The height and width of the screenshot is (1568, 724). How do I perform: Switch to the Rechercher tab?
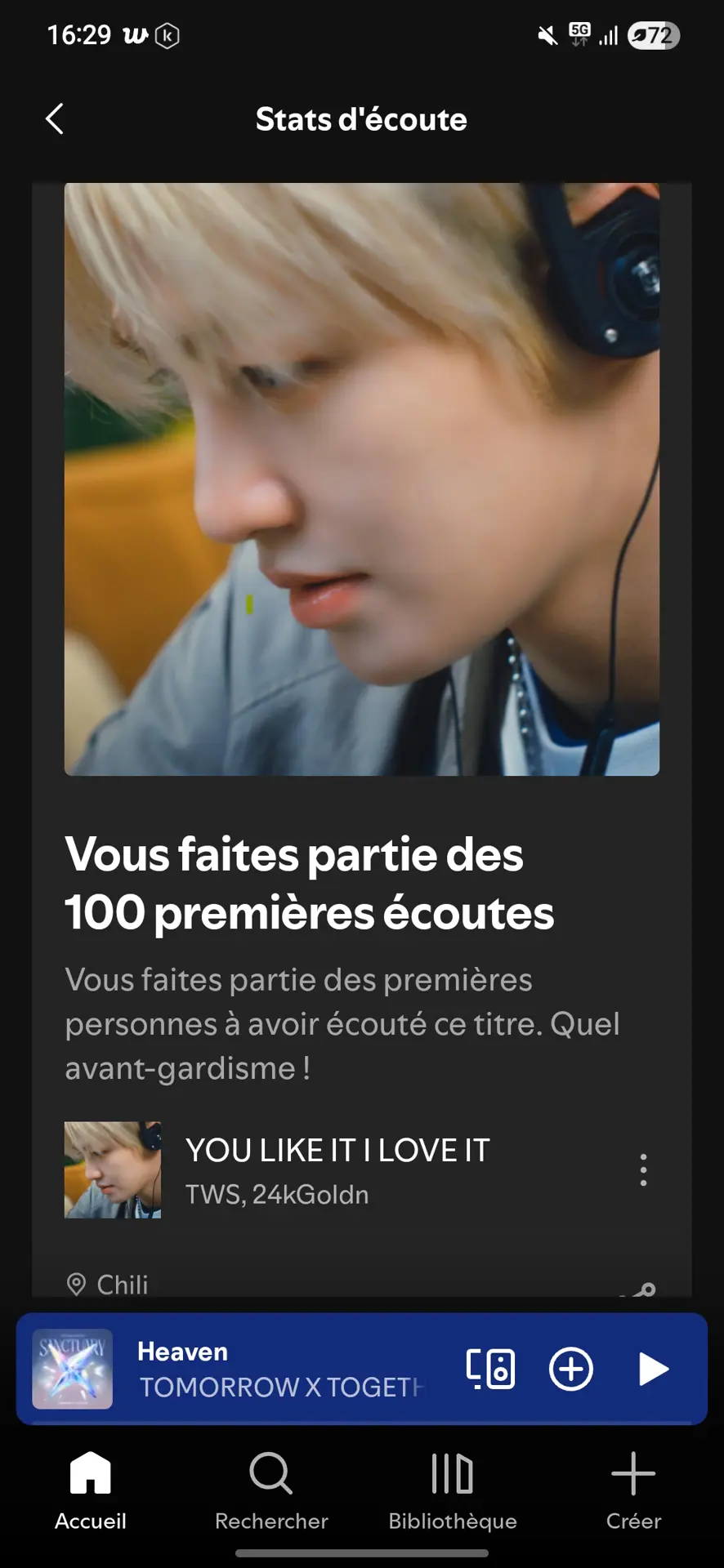271,1490
